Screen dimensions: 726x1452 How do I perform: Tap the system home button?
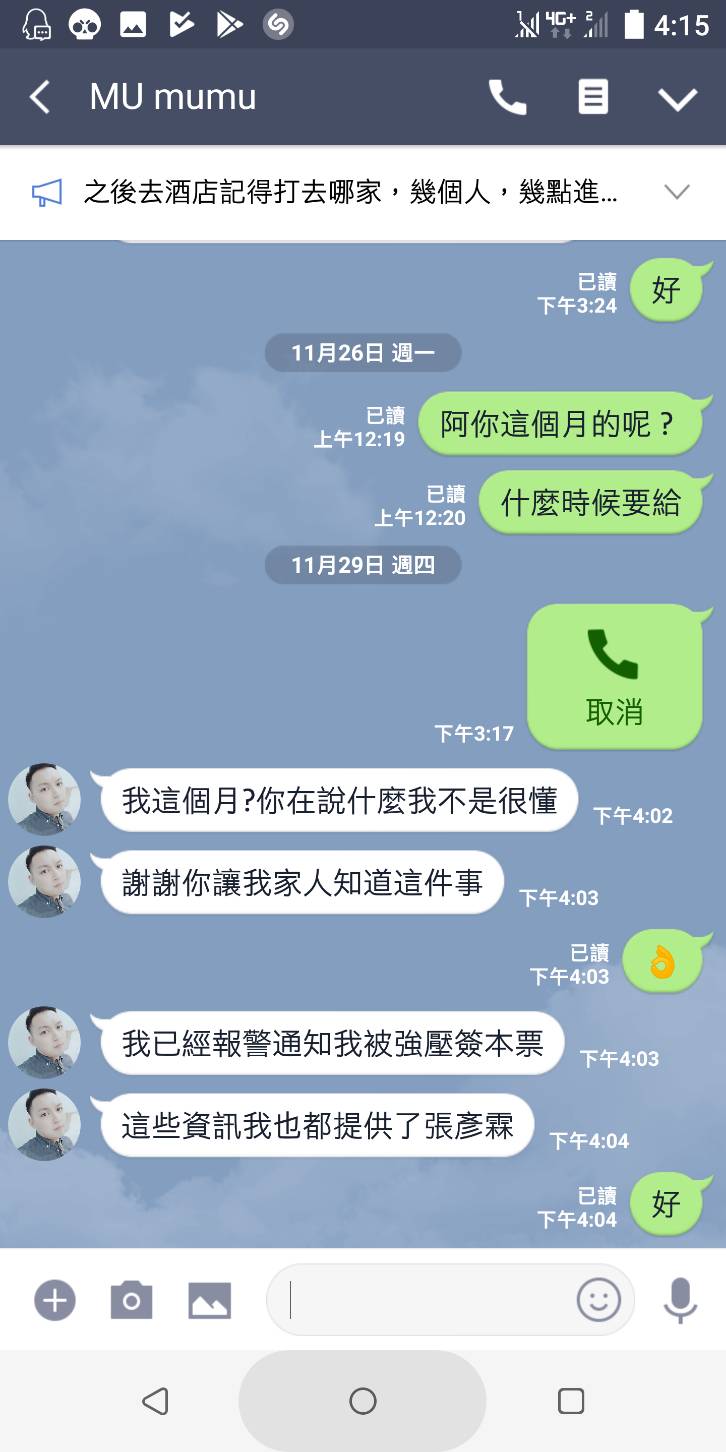[362, 1401]
